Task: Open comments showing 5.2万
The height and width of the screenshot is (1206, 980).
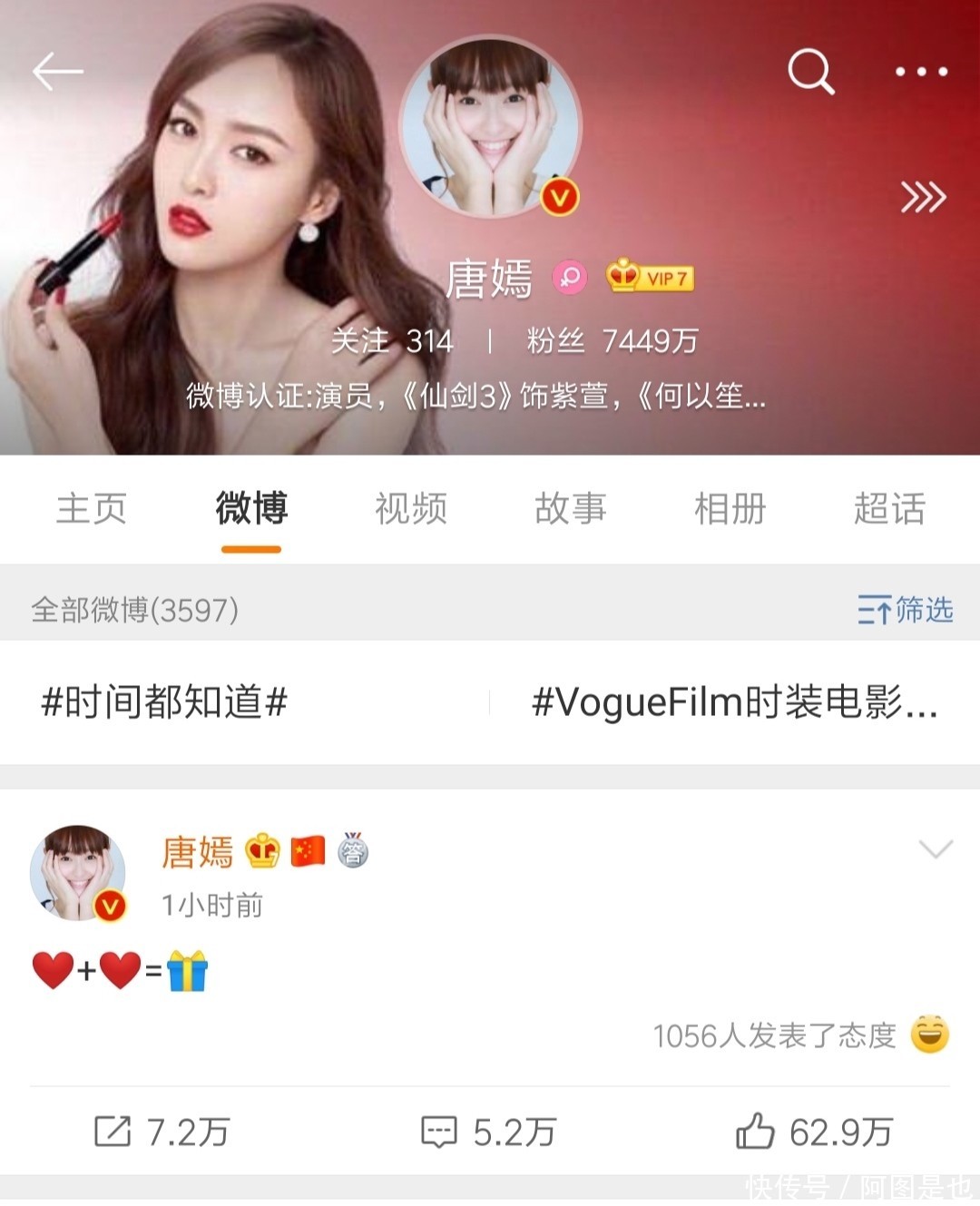Action: [489, 1132]
